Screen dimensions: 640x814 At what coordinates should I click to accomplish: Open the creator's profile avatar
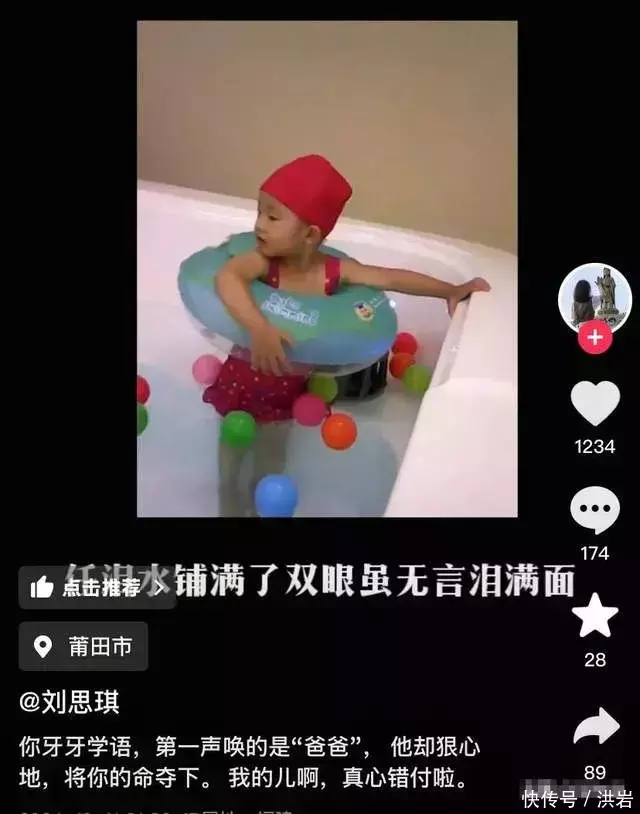[x=594, y=296]
